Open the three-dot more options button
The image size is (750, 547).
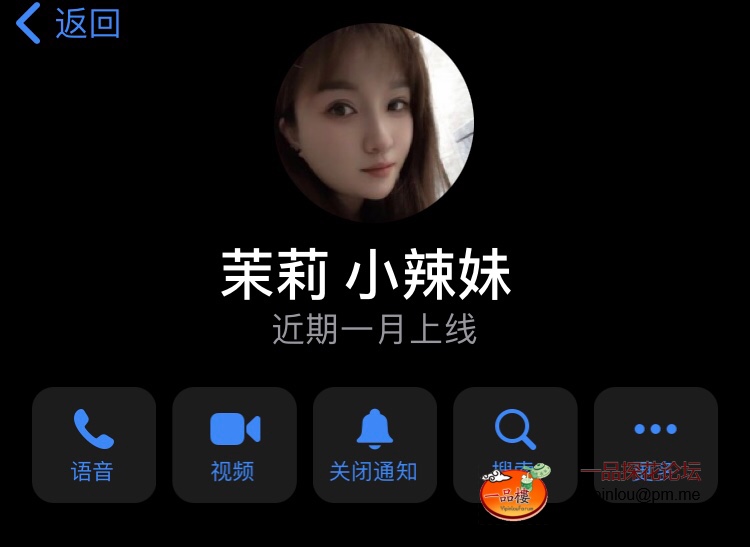[655, 438]
